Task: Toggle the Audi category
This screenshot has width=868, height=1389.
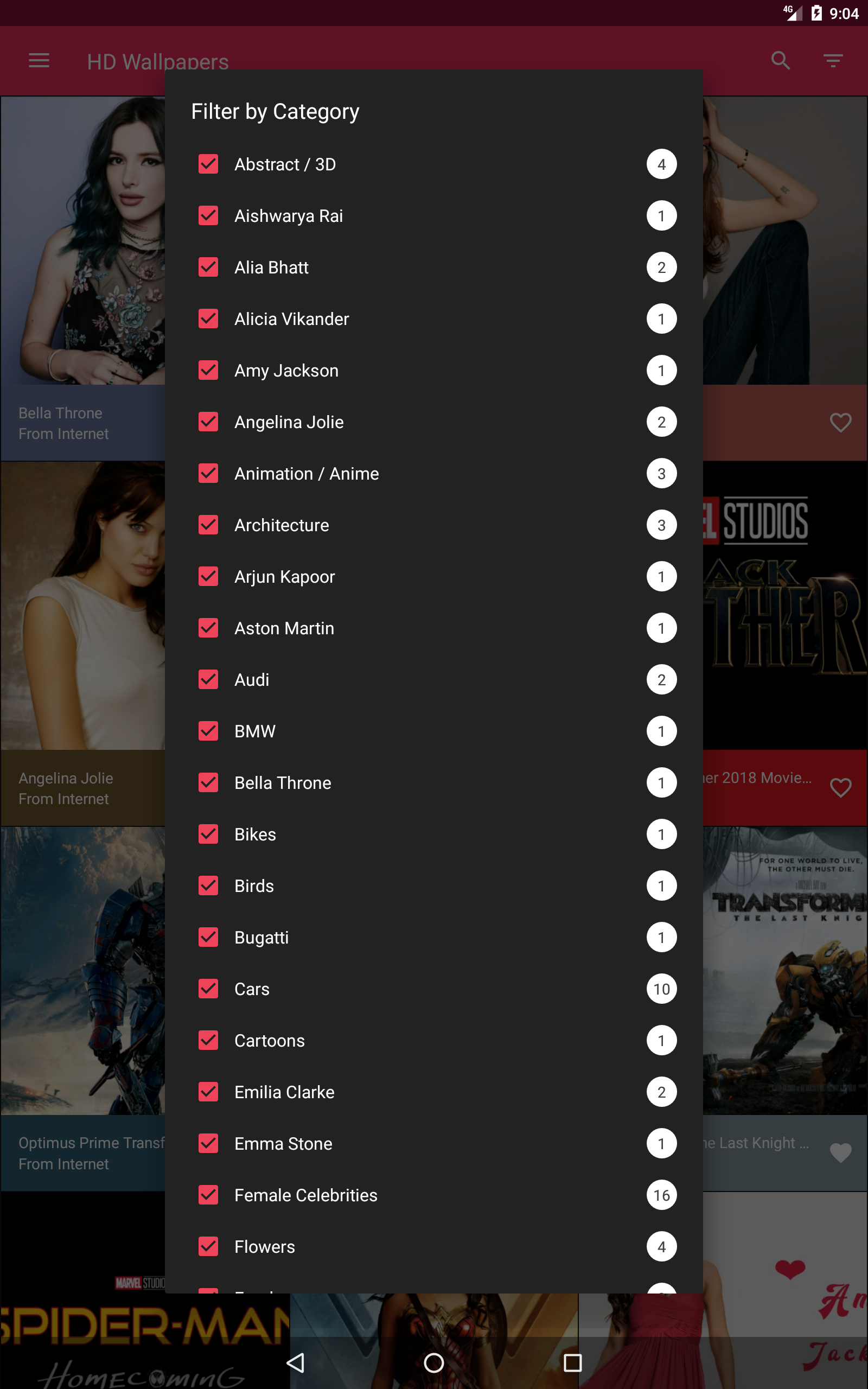Action: click(x=208, y=679)
